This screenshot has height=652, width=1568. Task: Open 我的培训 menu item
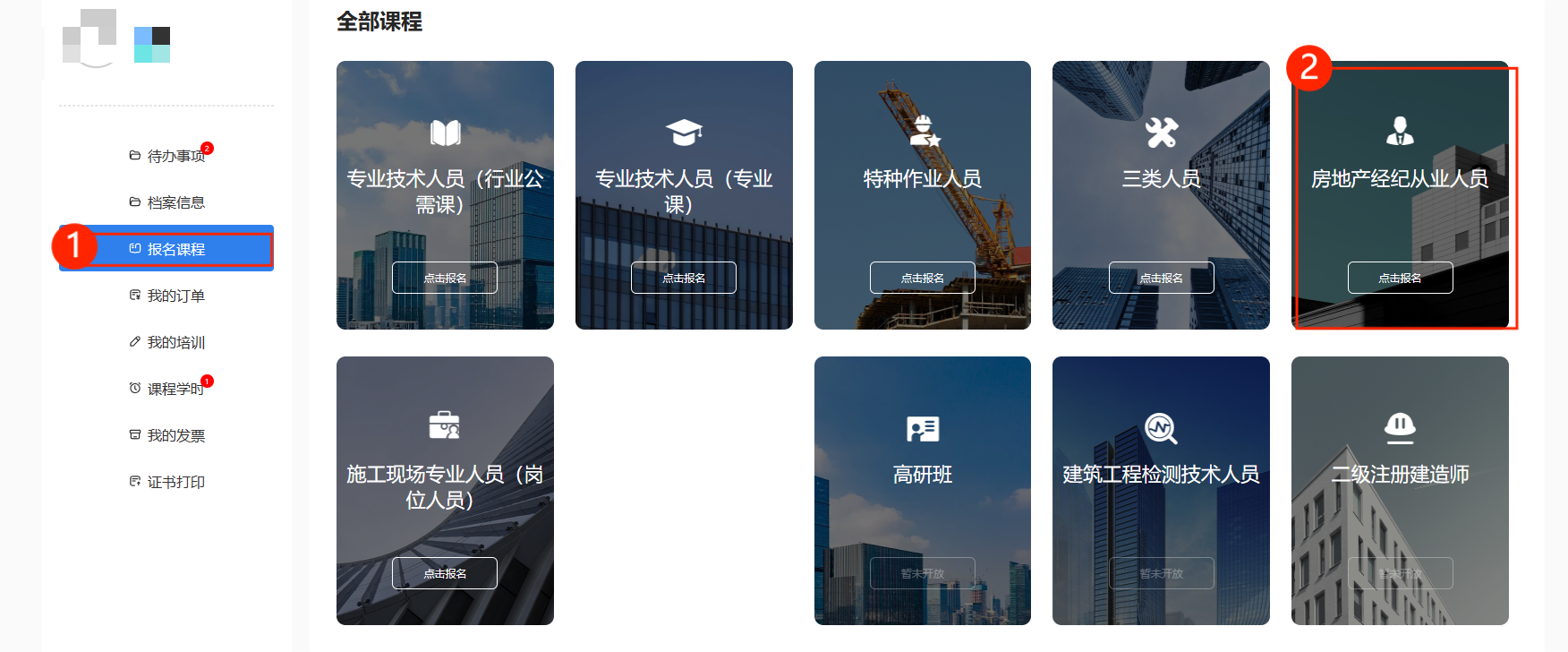click(175, 342)
